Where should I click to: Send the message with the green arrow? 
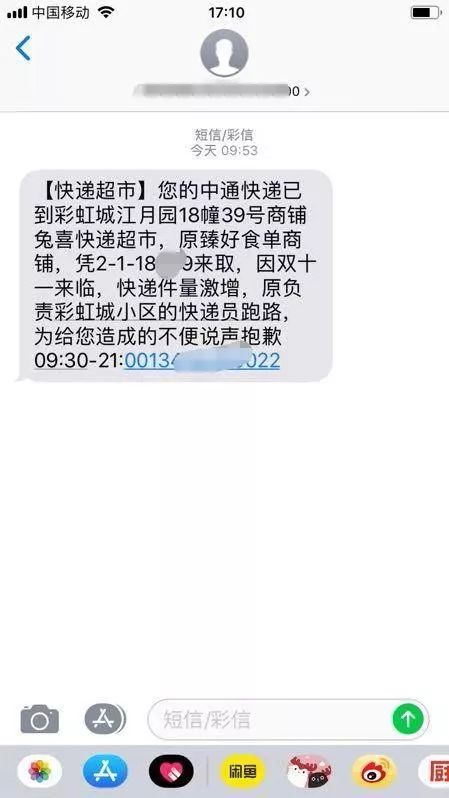(x=408, y=719)
